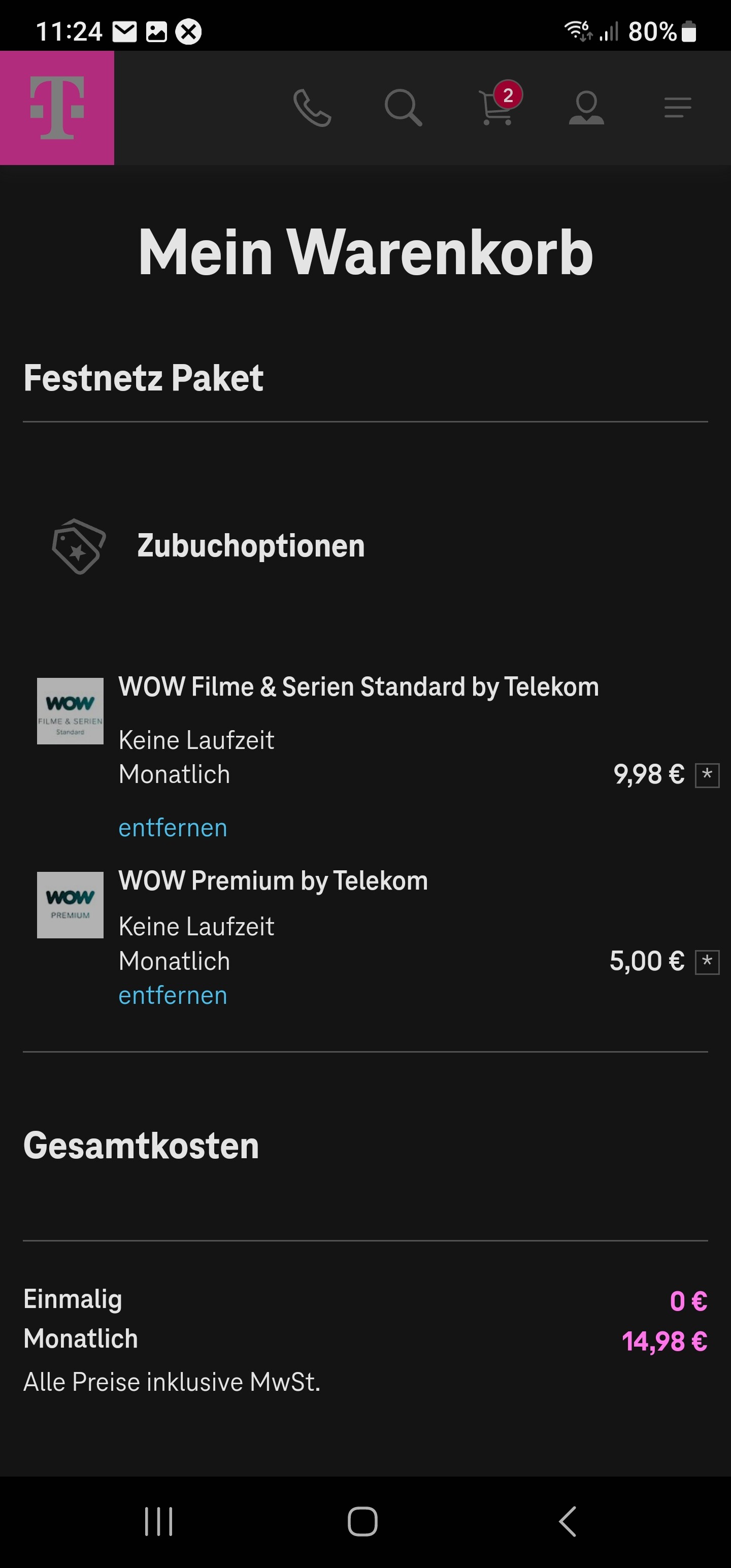Image resolution: width=731 pixels, height=1568 pixels.
Task: Open the user account icon
Action: 586,108
